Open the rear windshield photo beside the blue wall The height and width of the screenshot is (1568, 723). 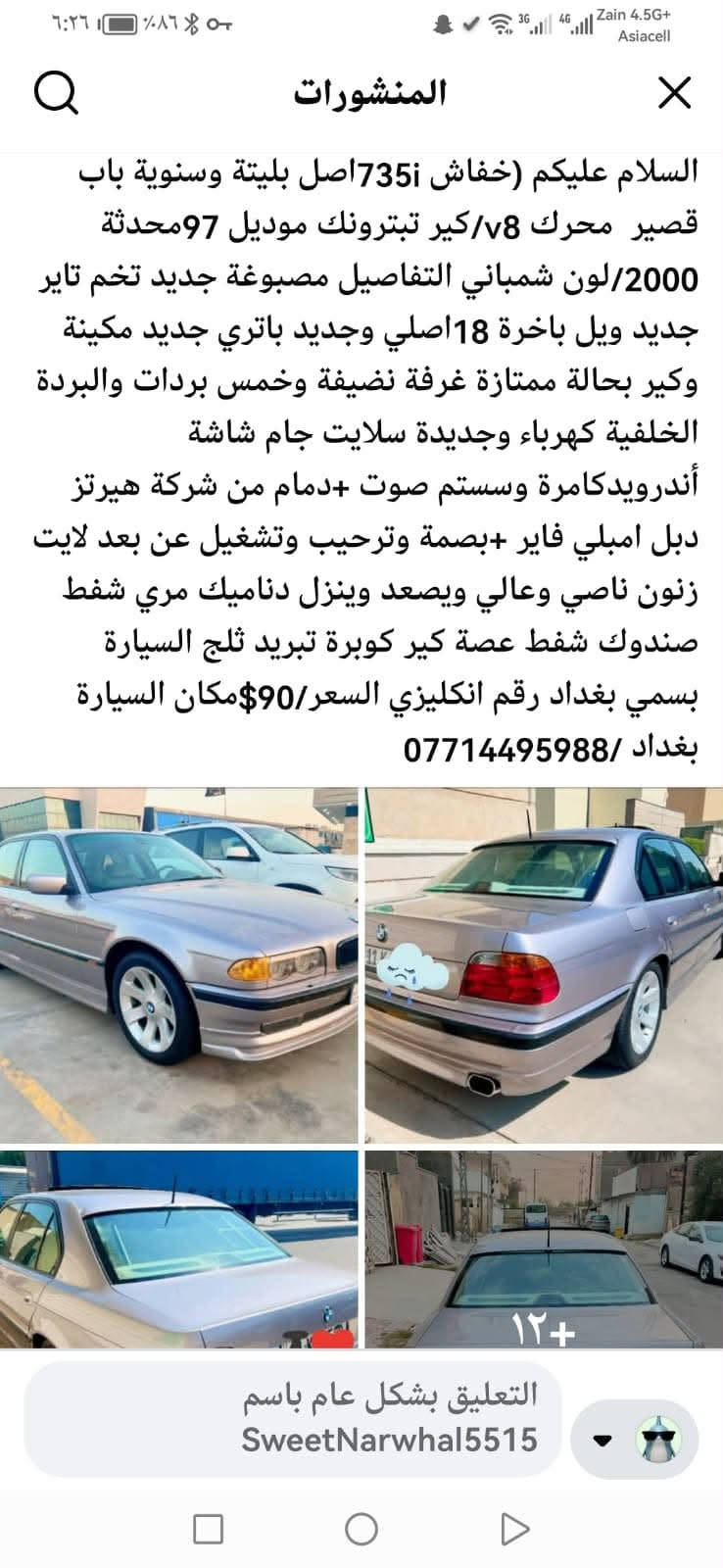(178, 1249)
